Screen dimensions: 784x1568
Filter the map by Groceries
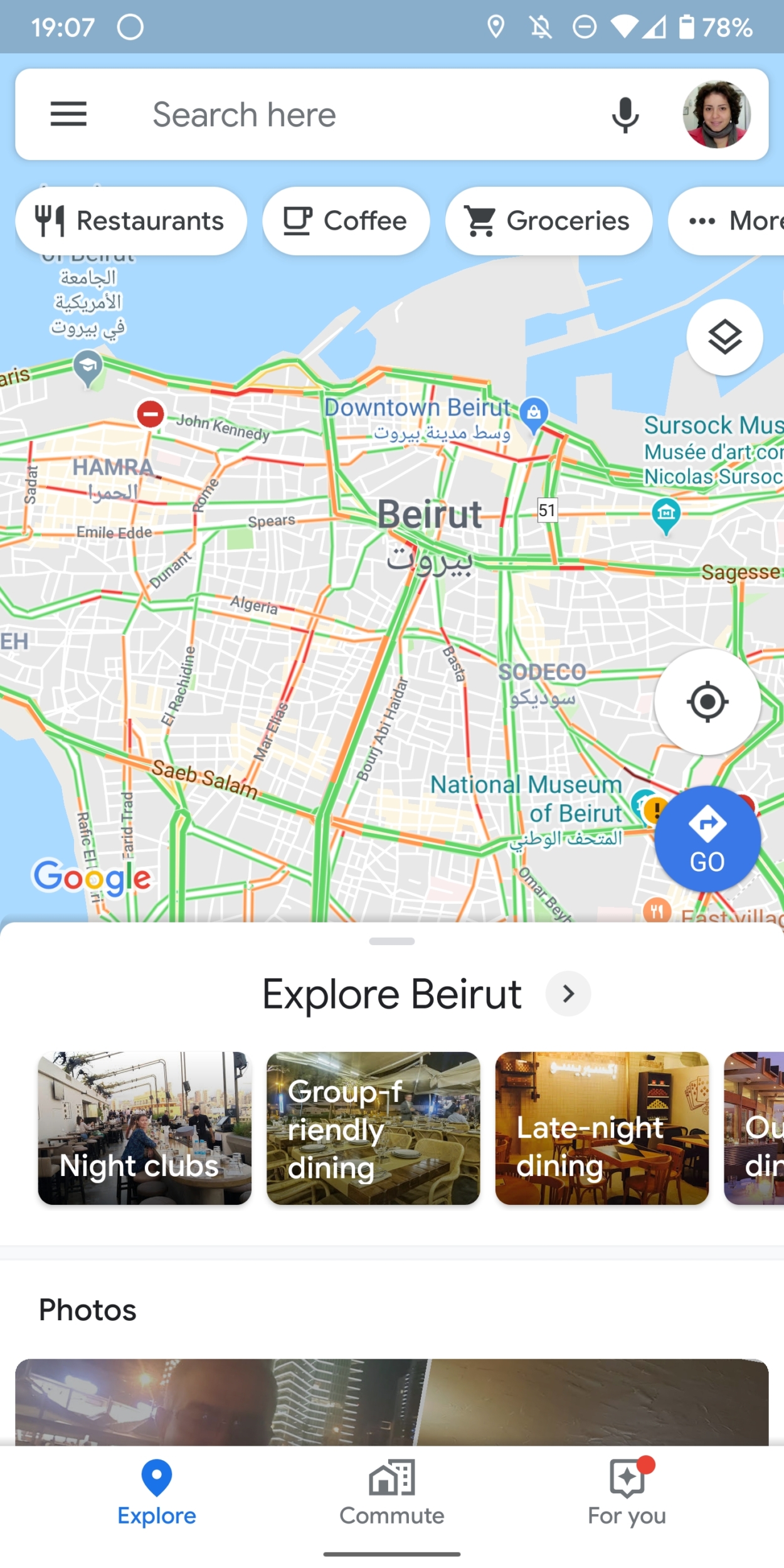click(548, 221)
